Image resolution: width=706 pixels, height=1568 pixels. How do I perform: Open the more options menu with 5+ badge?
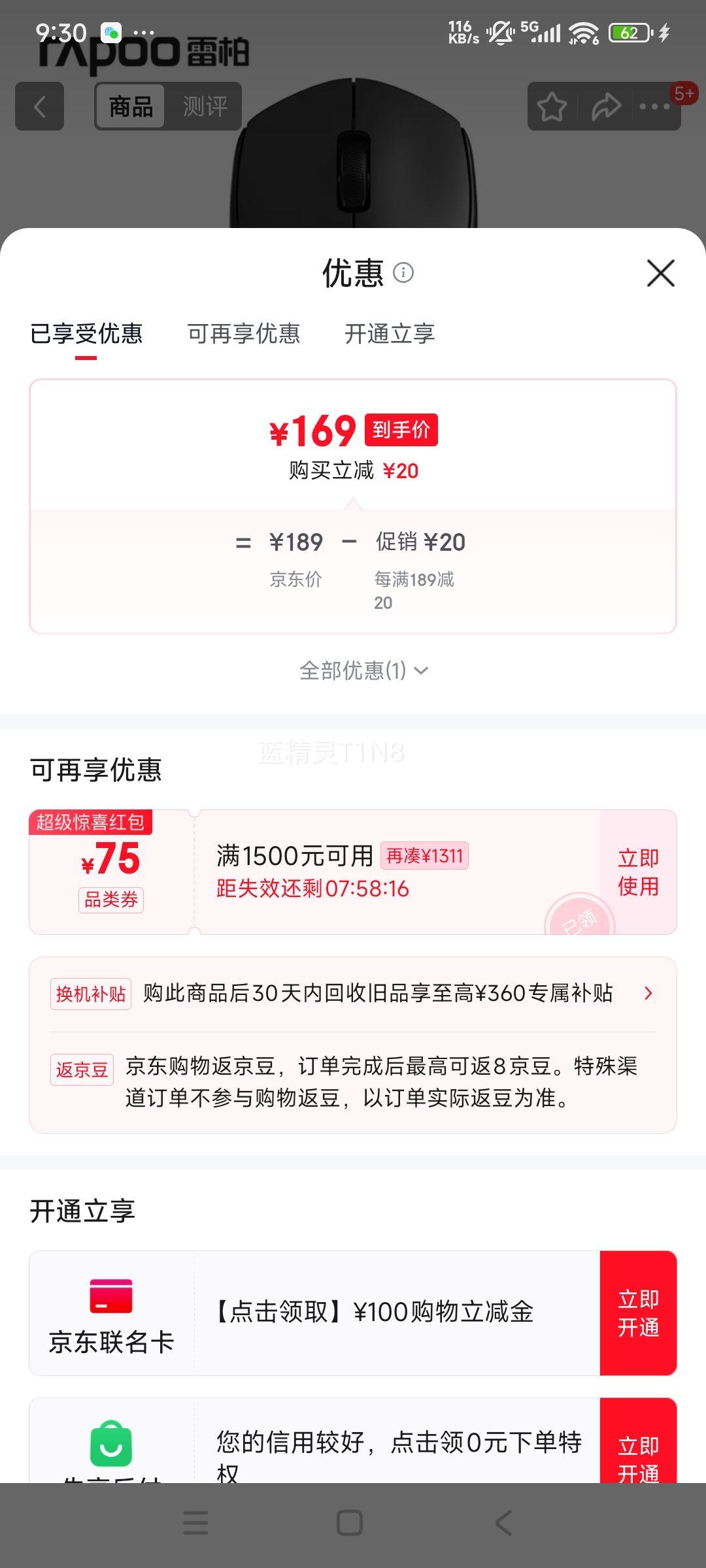[654, 106]
